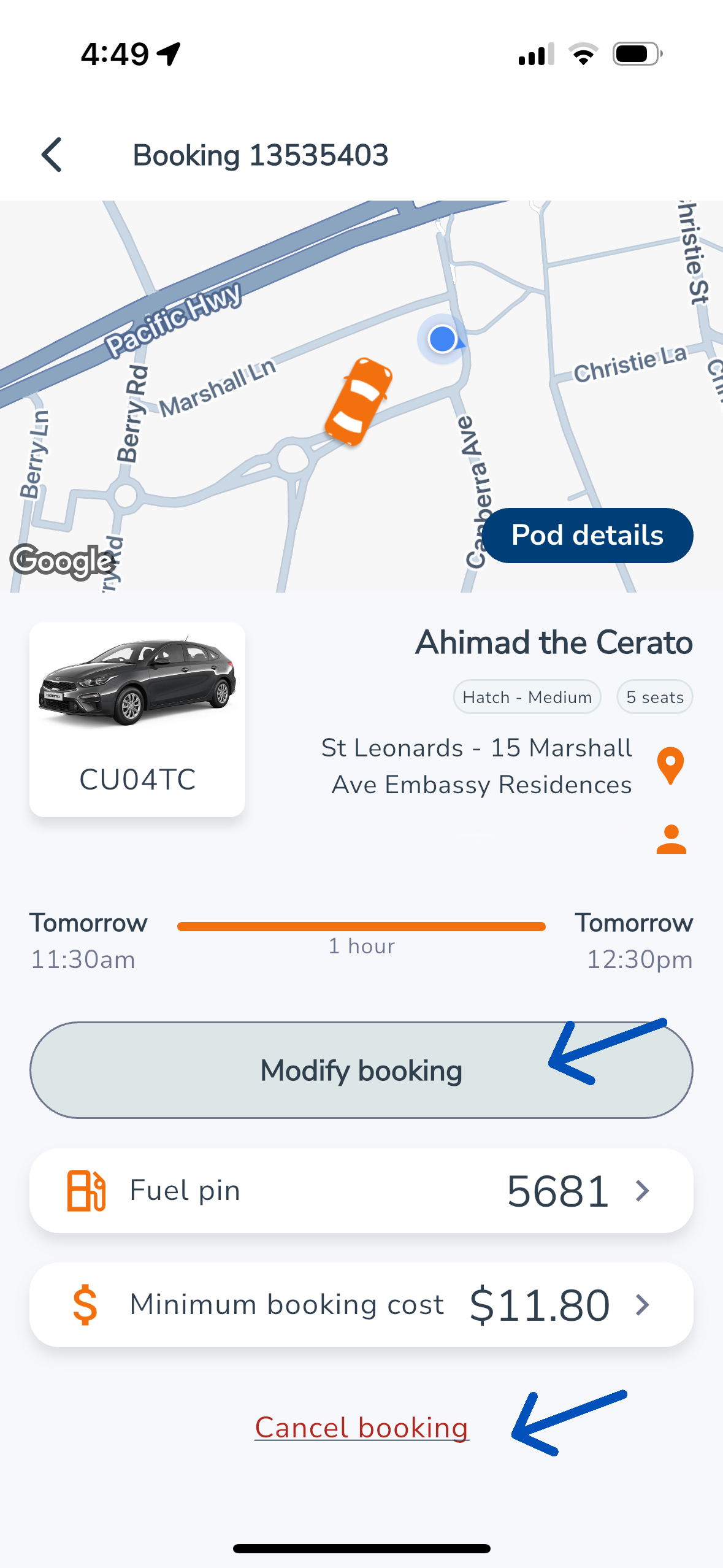Viewport: 723px width, 1568px height.
Task: Select the orange car marker on the map
Action: (x=359, y=400)
